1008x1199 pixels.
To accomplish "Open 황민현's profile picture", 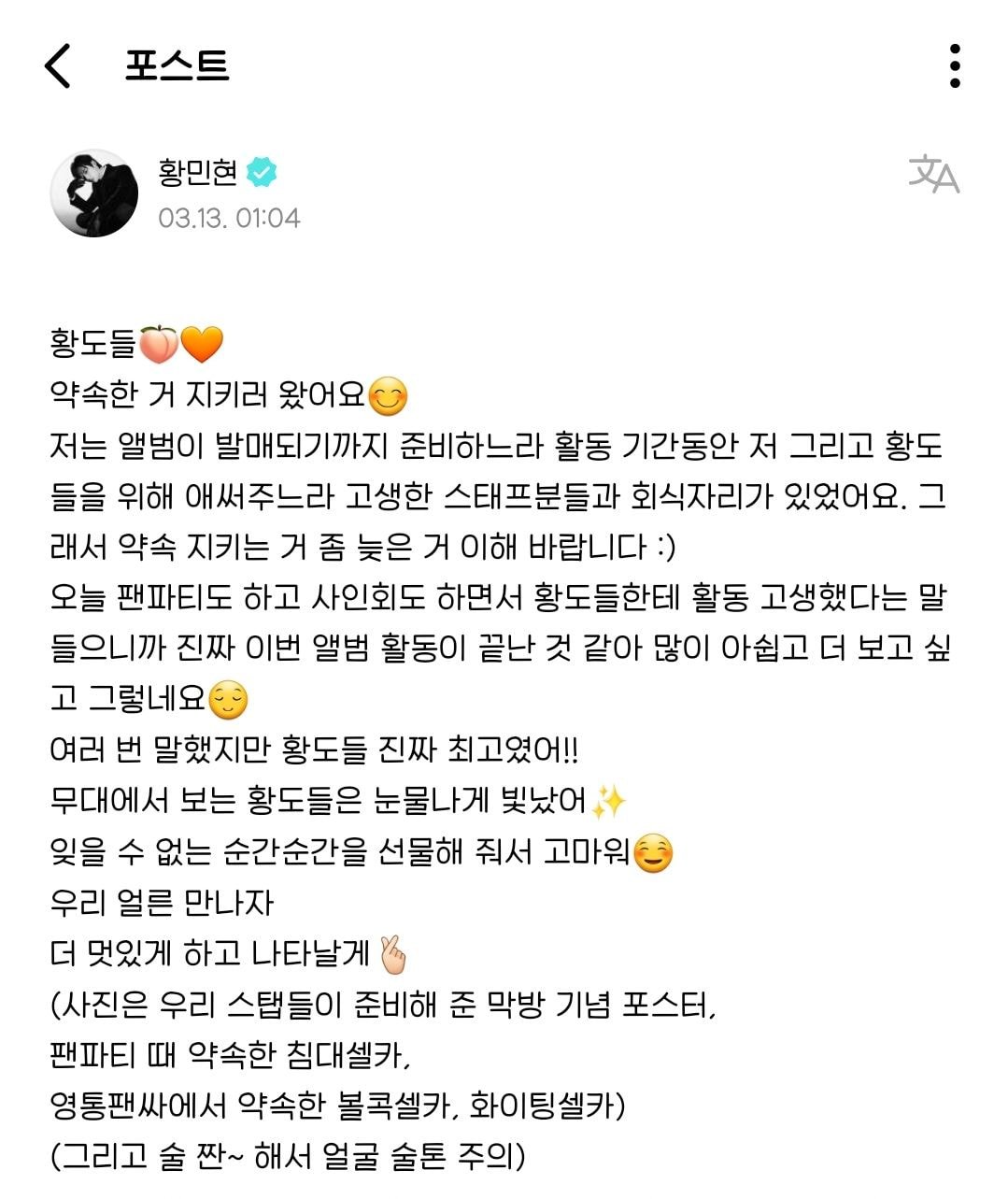I will [93, 193].
